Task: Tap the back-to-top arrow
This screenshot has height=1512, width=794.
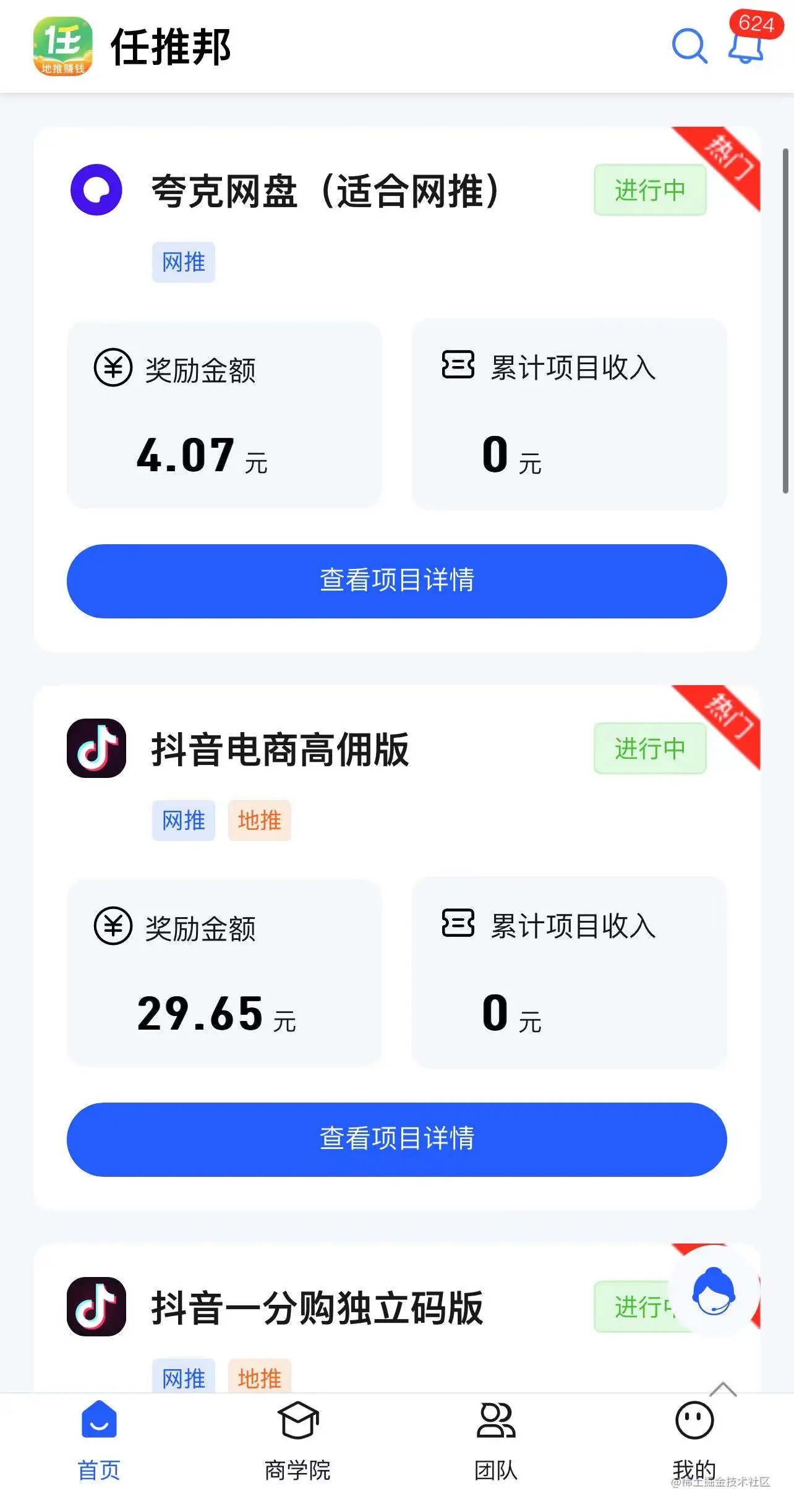Action: tap(722, 1389)
